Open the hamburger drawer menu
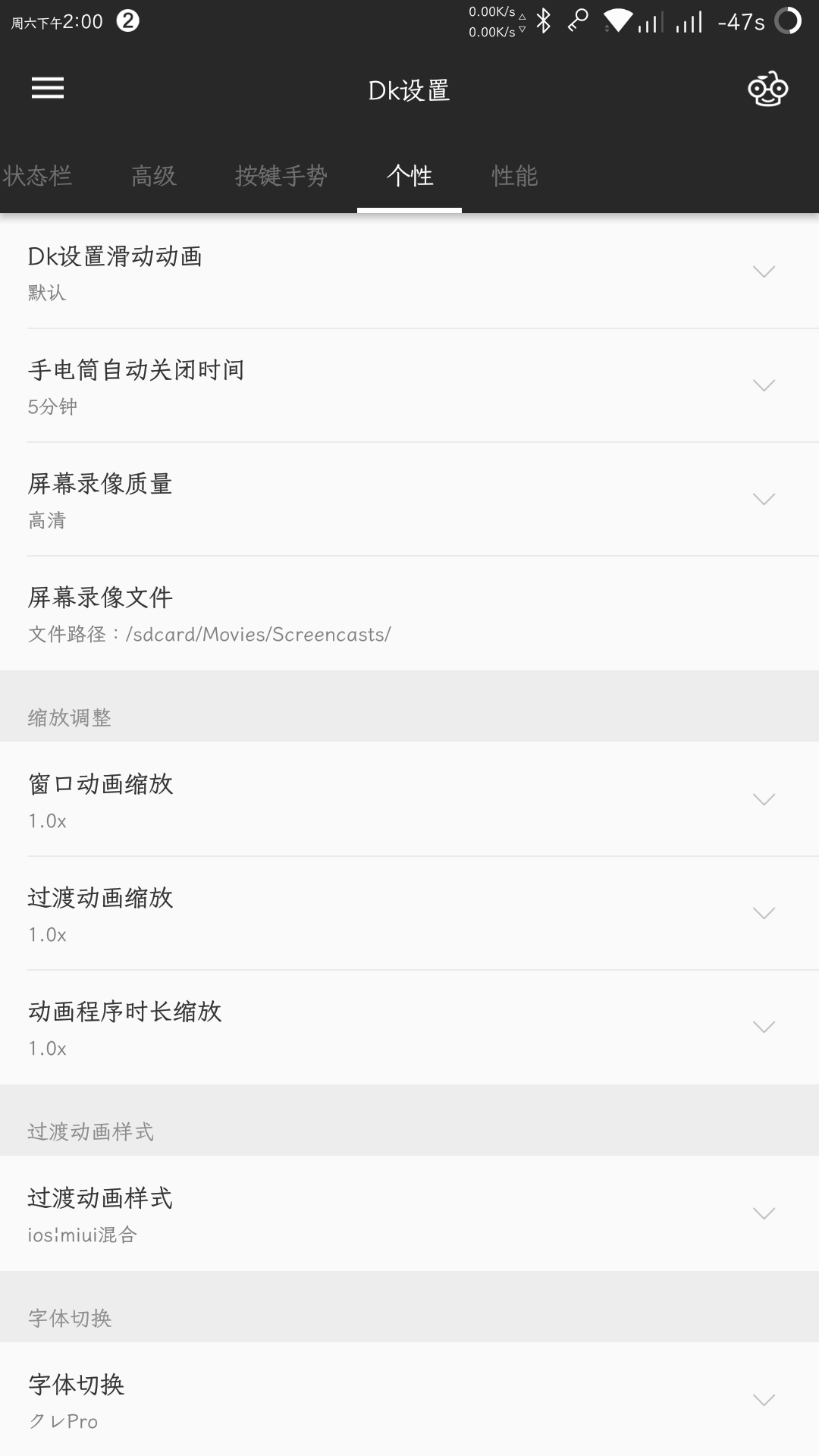The height and width of the screenshot is (1456, 819). 48,89
